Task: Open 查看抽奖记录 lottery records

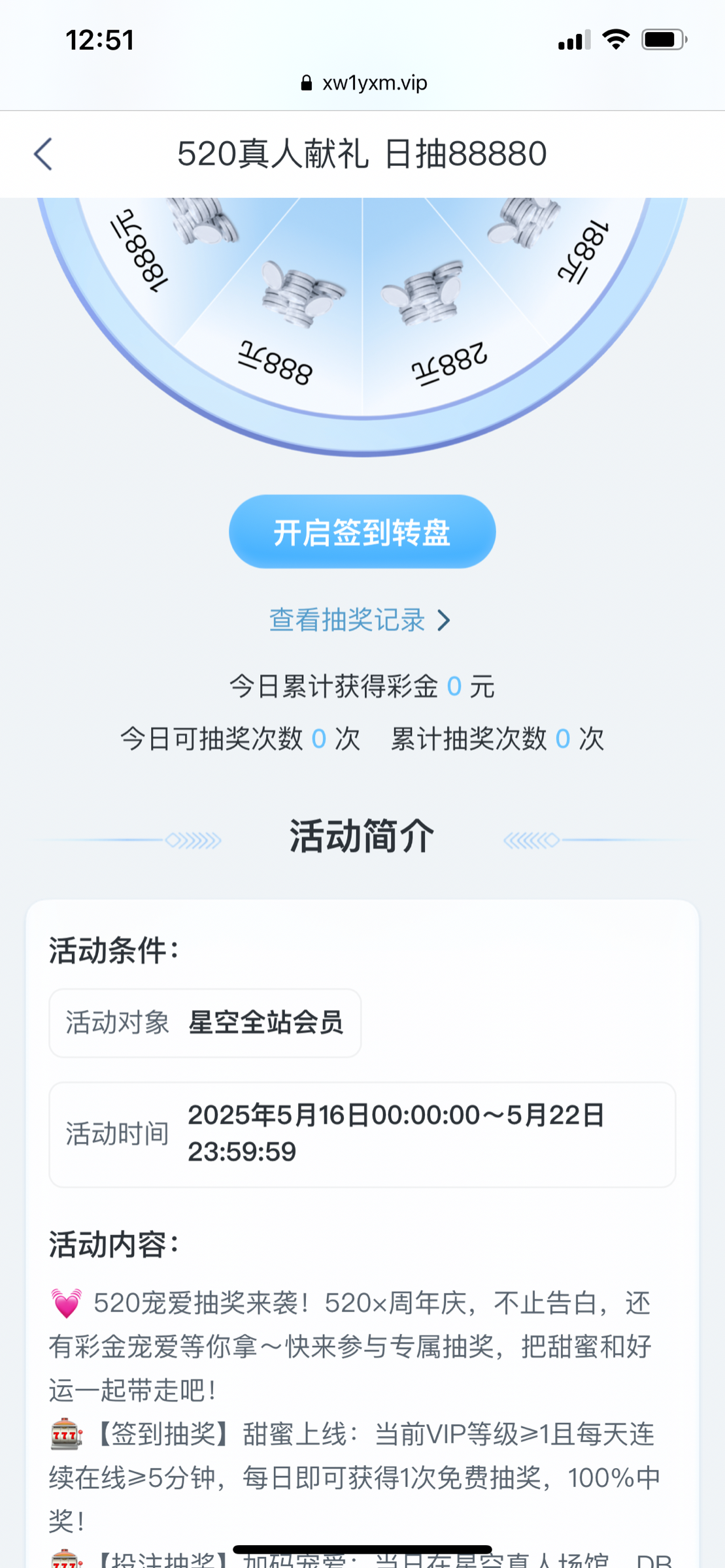Action: pos(360,620)
